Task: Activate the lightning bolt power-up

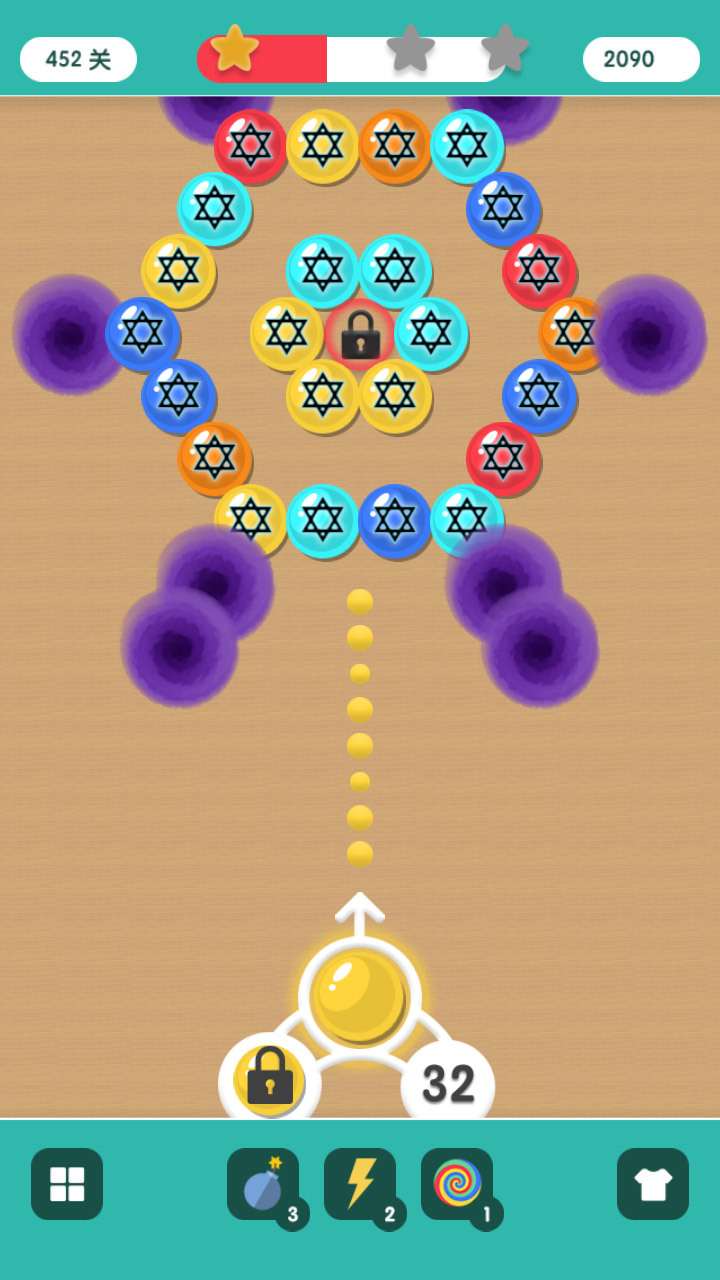Action: 360,1184
